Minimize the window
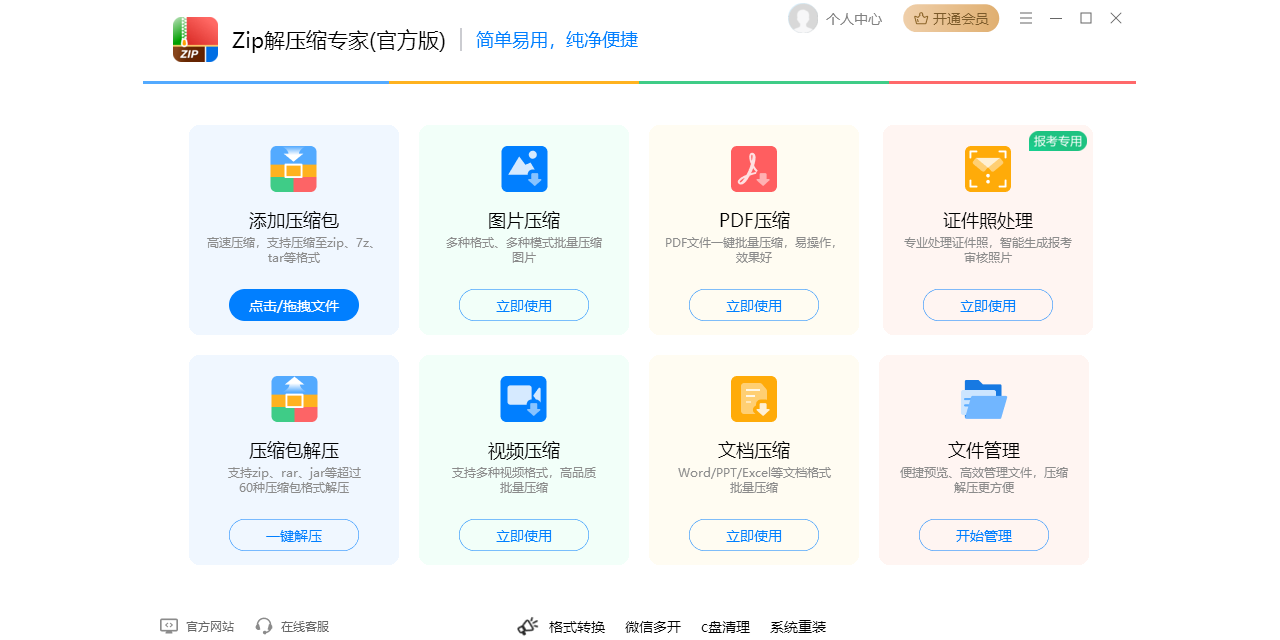Screen dimensions: 1280x640 coord(1056,18)
